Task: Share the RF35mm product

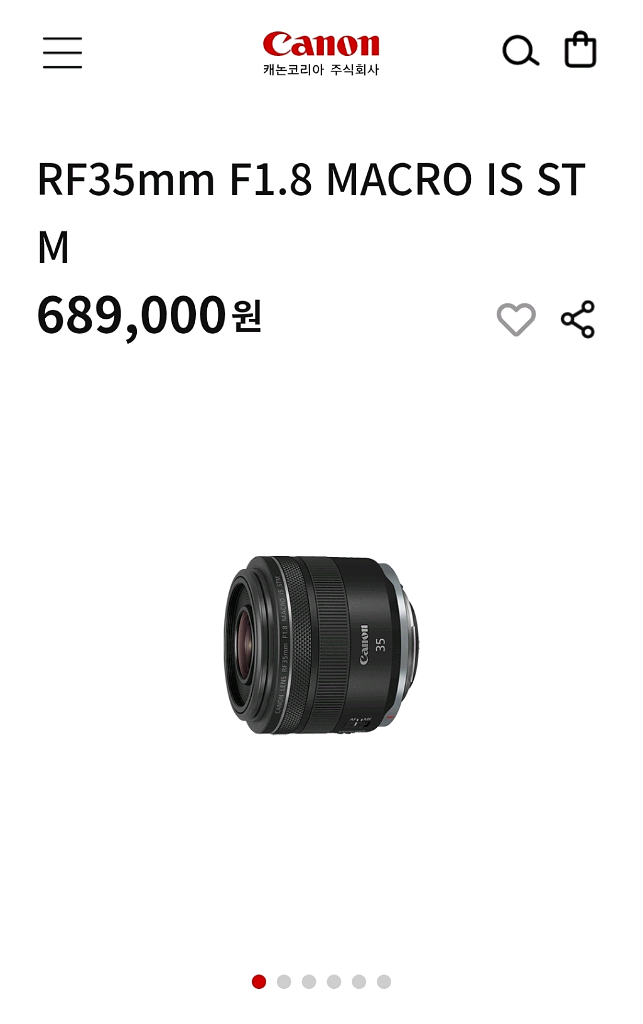Action: (578, 320)
